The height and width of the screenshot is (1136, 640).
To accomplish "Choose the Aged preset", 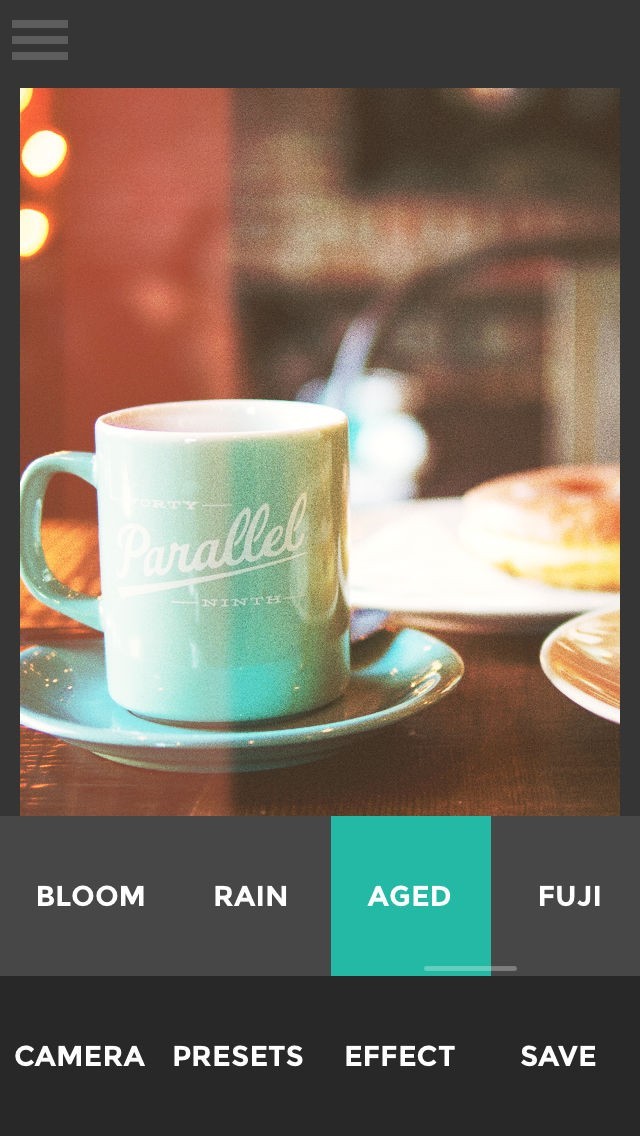I will [x=410, y=896].
